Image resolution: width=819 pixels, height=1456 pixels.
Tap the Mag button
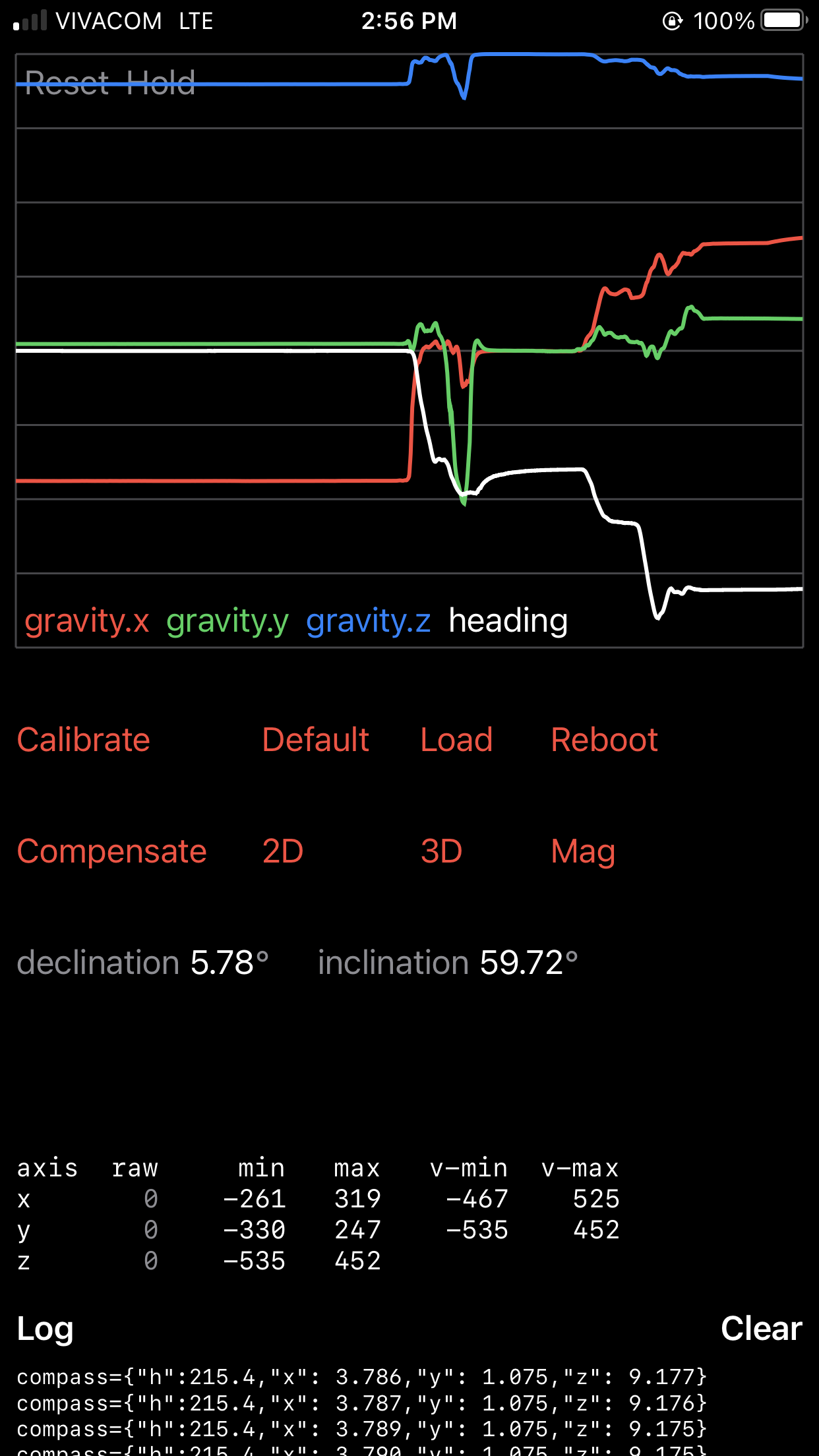[x=583, y=851]
